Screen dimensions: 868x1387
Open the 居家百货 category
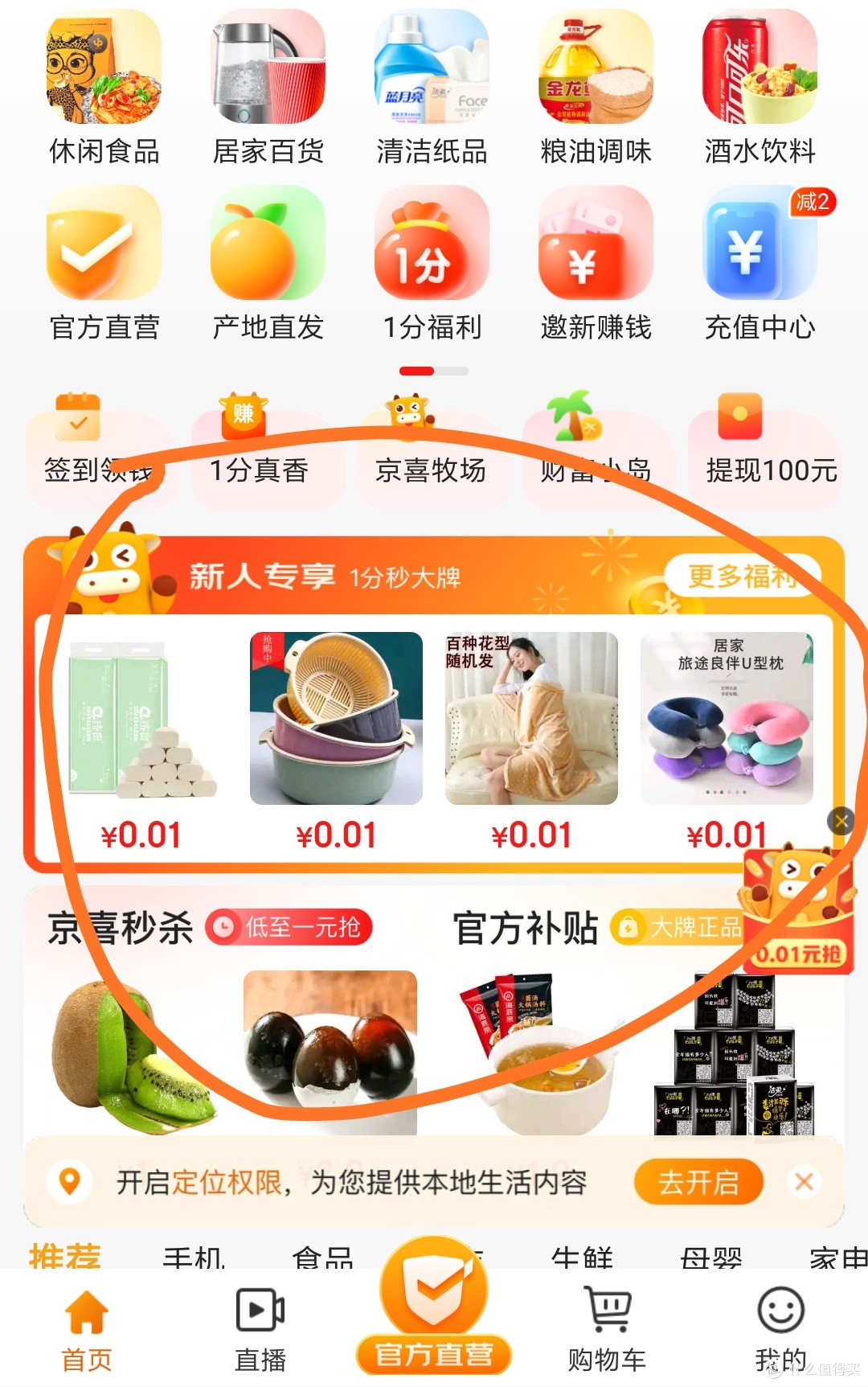pos(268,88)
